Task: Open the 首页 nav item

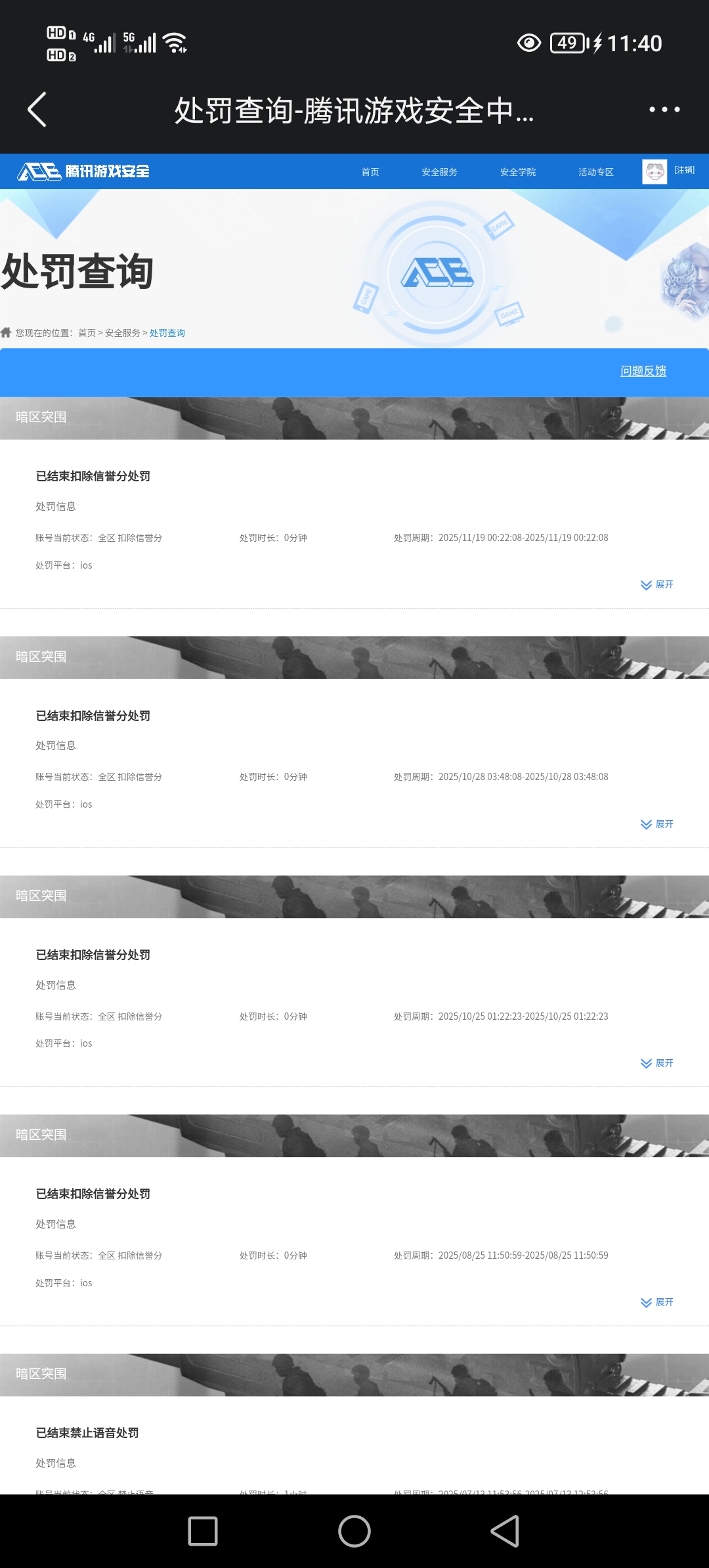Action: pyautogui.click(x=370, y=172)
